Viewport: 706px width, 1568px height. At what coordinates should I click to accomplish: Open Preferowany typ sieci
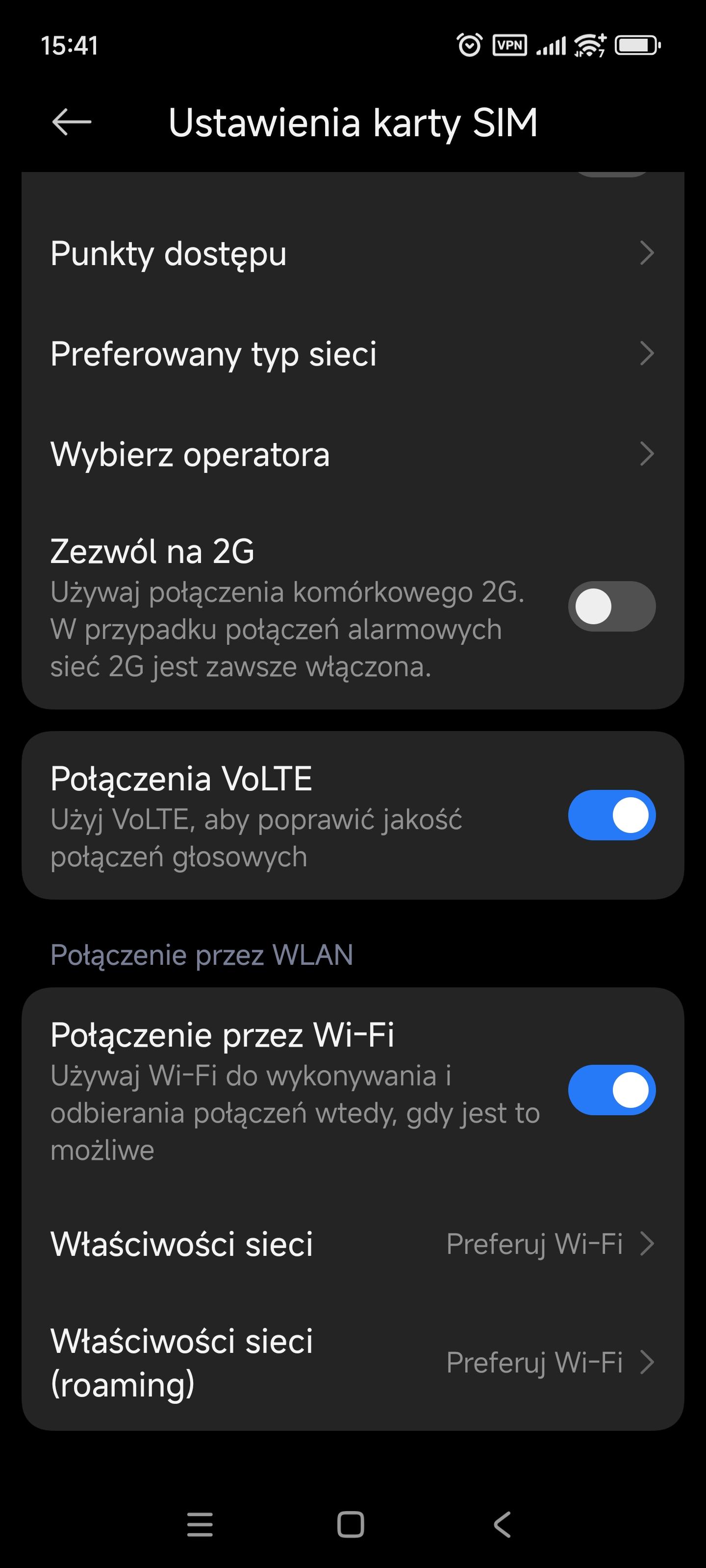[x=352, y=354]
